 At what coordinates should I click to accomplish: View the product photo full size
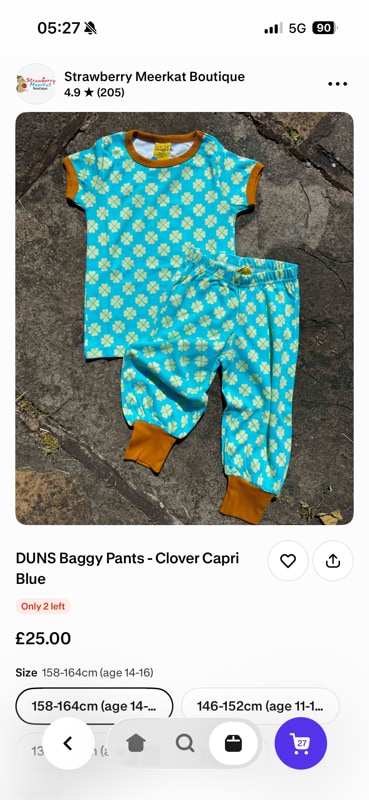pos(184,318)
